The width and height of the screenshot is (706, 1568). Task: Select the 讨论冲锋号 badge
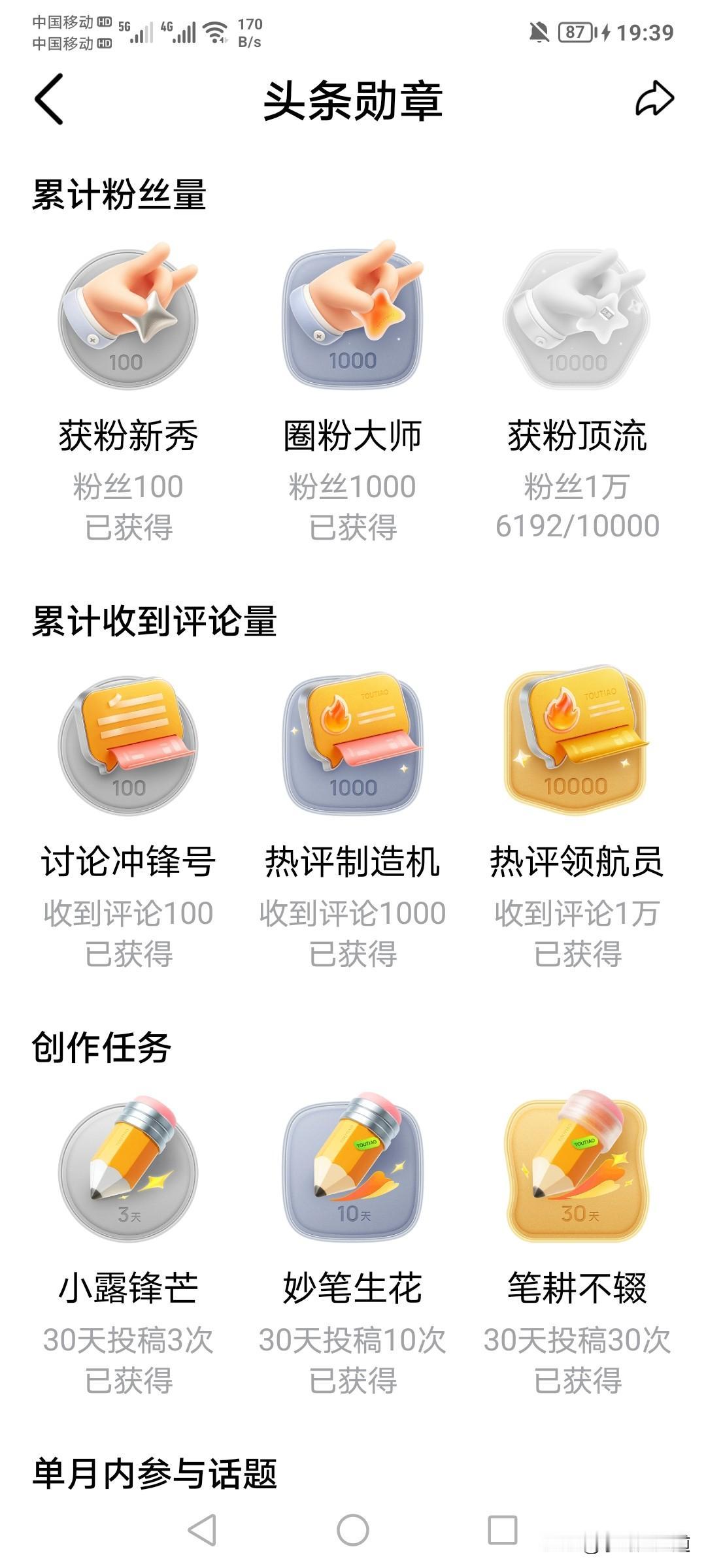click(x=128, y=745)
